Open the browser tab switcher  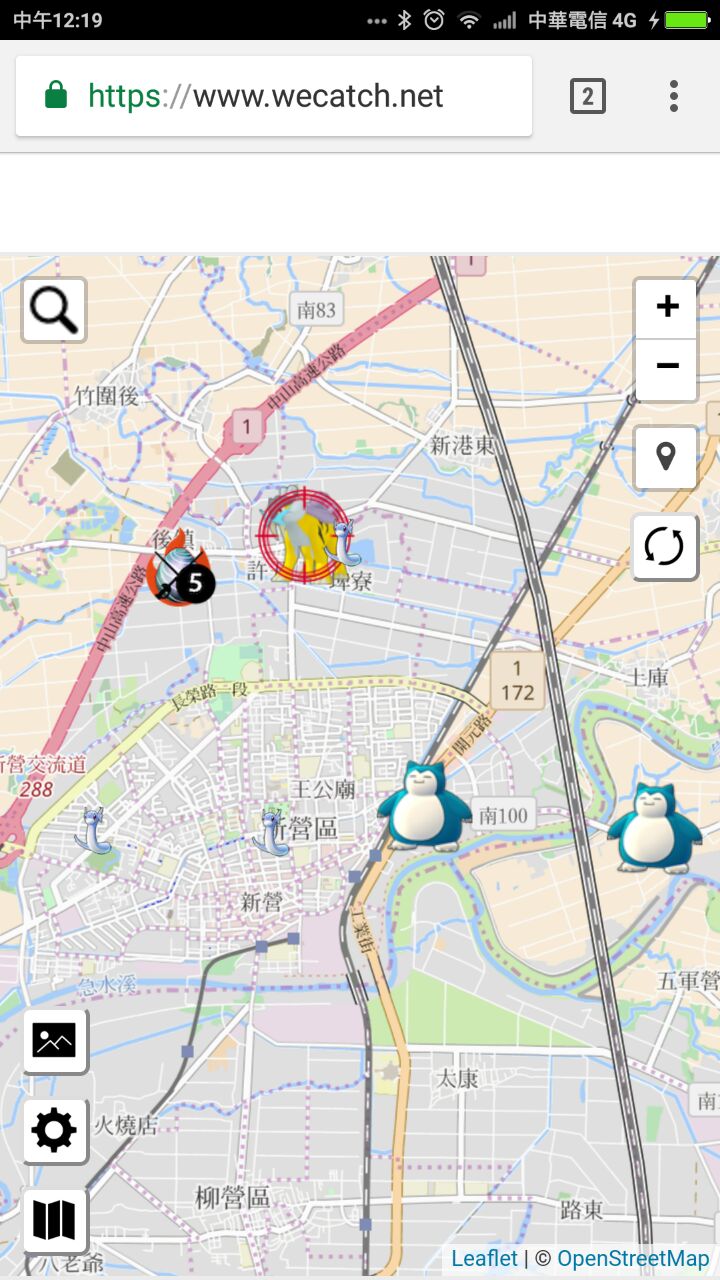[587, 96]
